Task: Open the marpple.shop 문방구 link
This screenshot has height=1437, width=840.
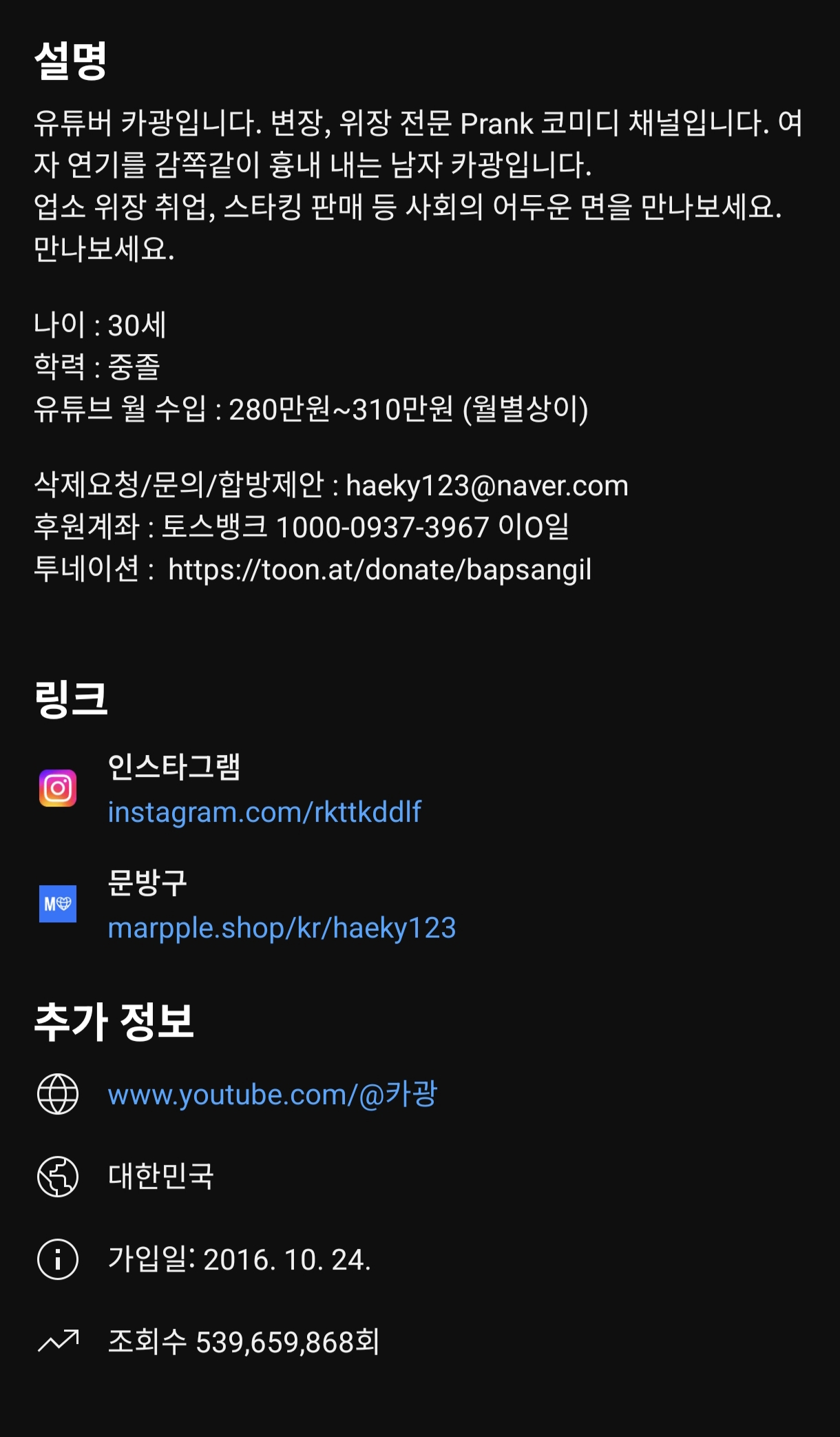Action: click(282, 928)
